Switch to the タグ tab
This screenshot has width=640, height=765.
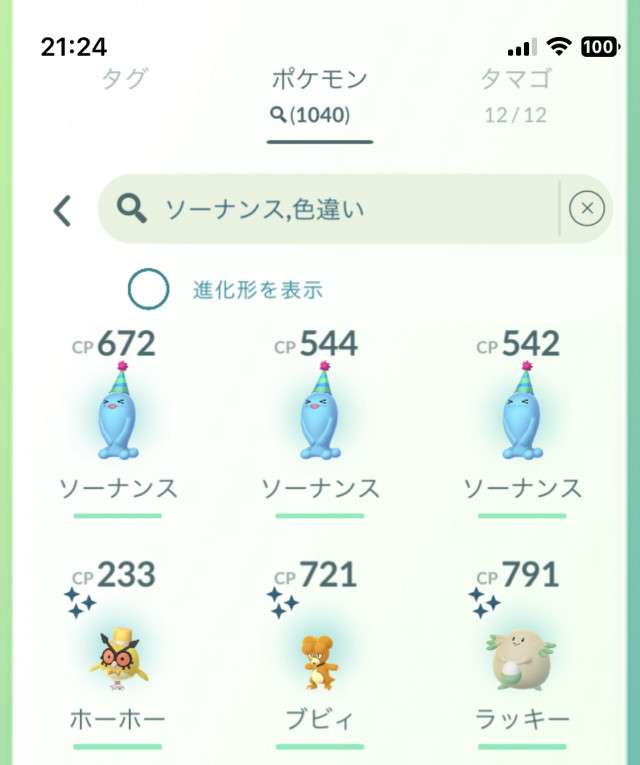coord(124,80)
